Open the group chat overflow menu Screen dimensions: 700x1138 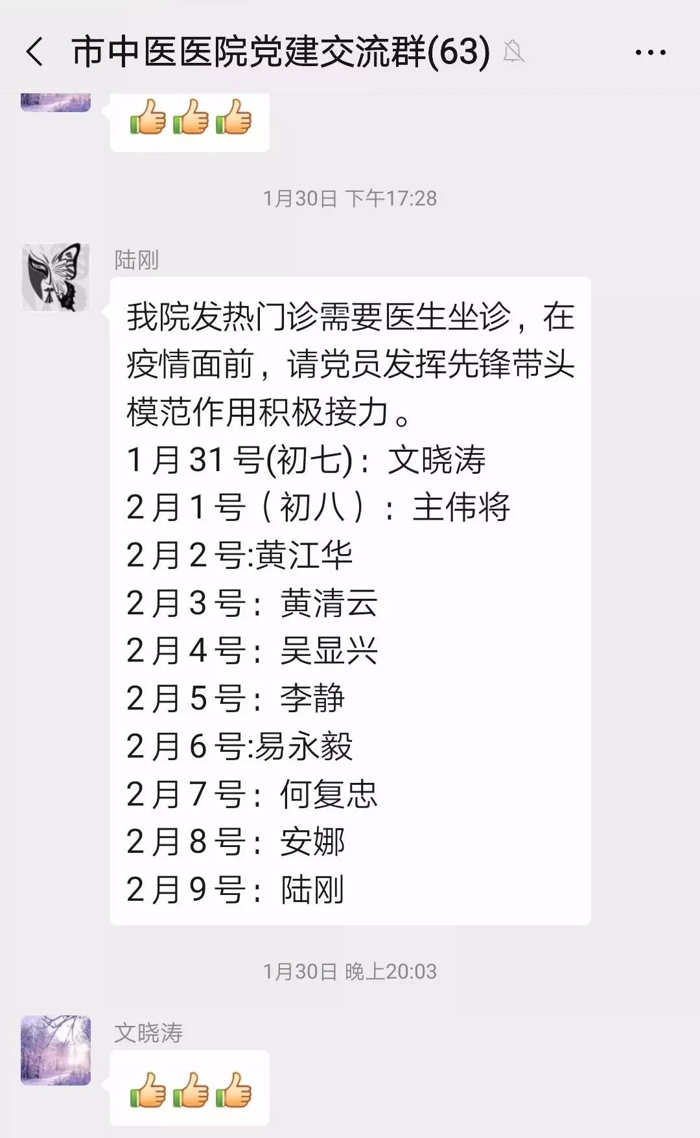[x=650, y=52]
